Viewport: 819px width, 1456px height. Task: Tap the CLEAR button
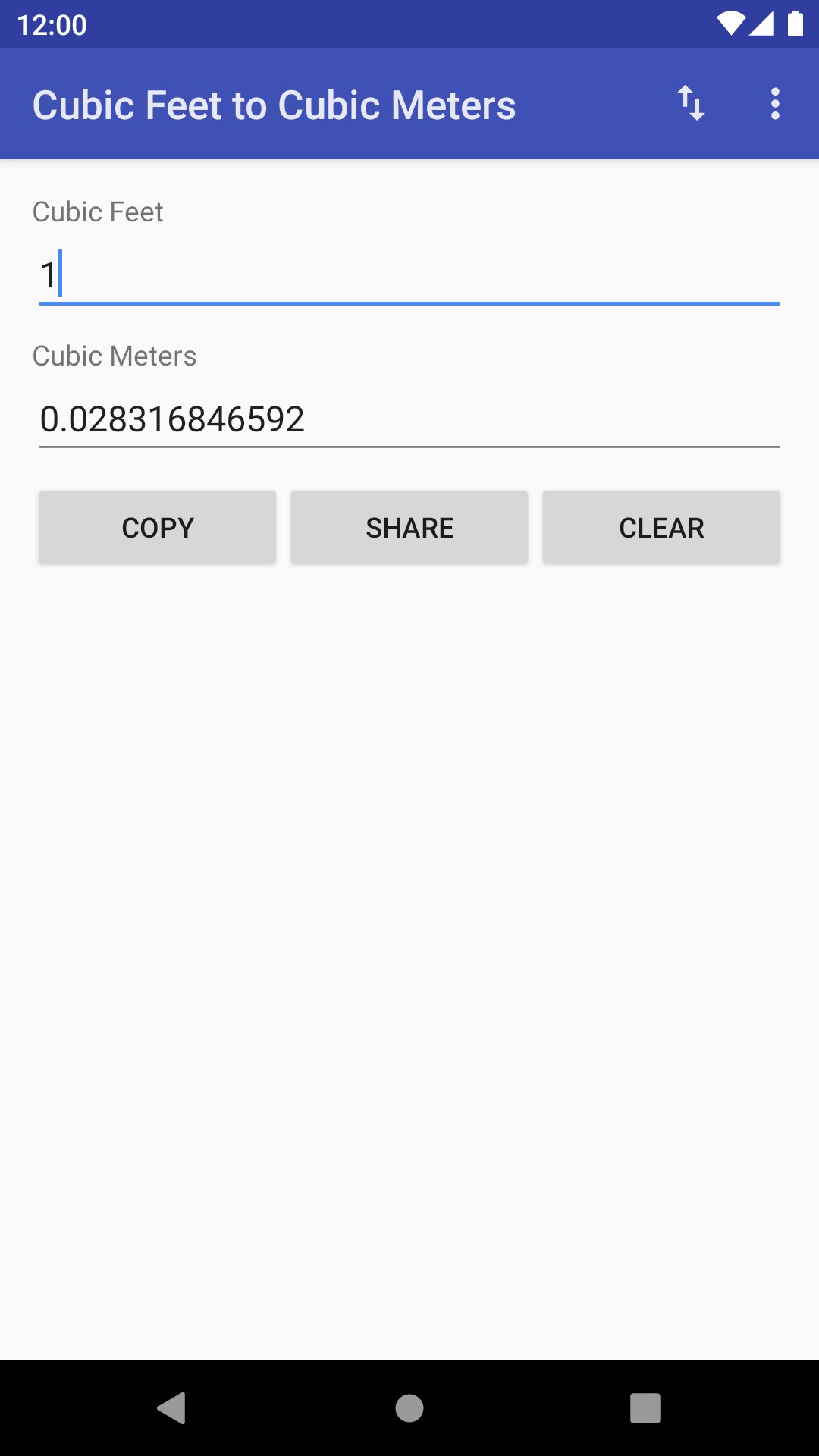(x=661, y=526)
